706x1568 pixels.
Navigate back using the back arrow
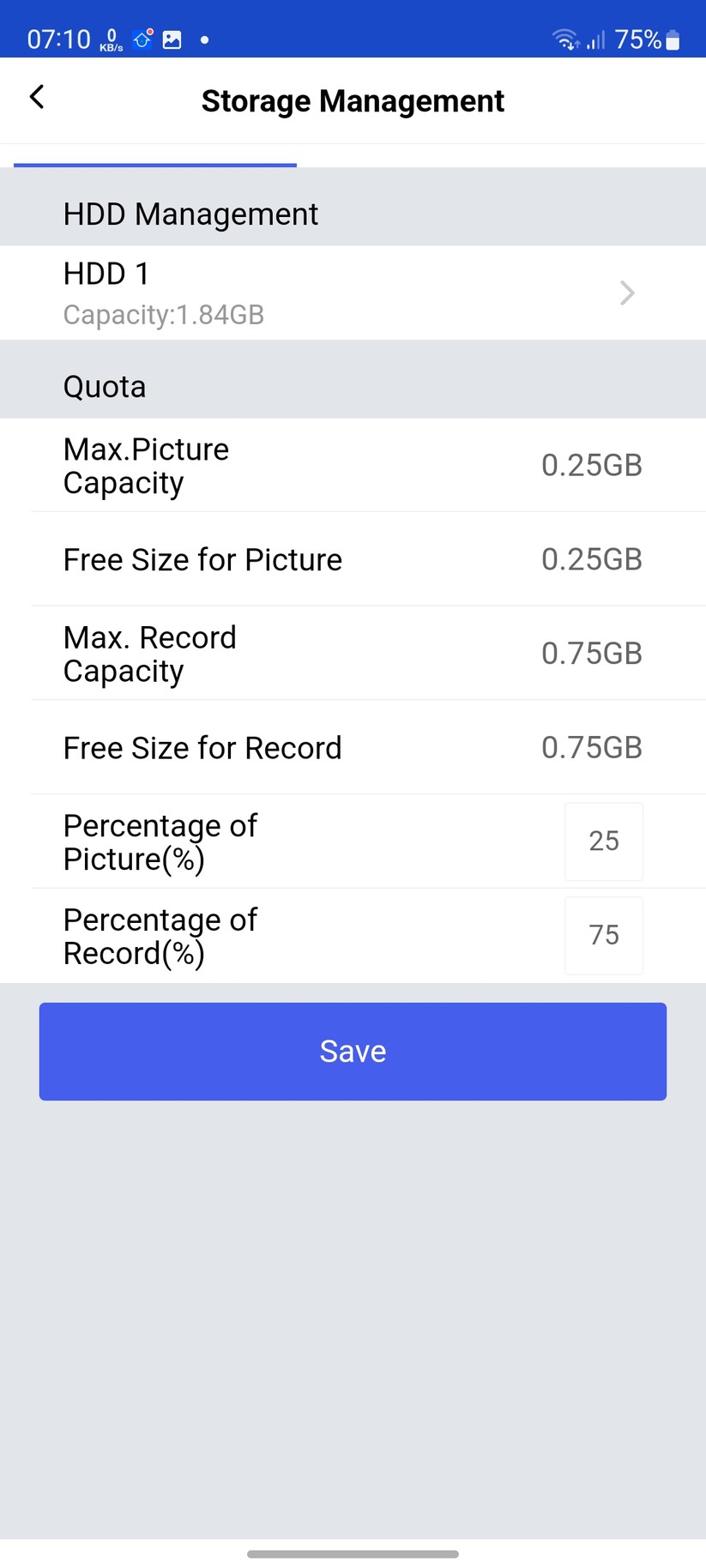click(x=37, y=97)
